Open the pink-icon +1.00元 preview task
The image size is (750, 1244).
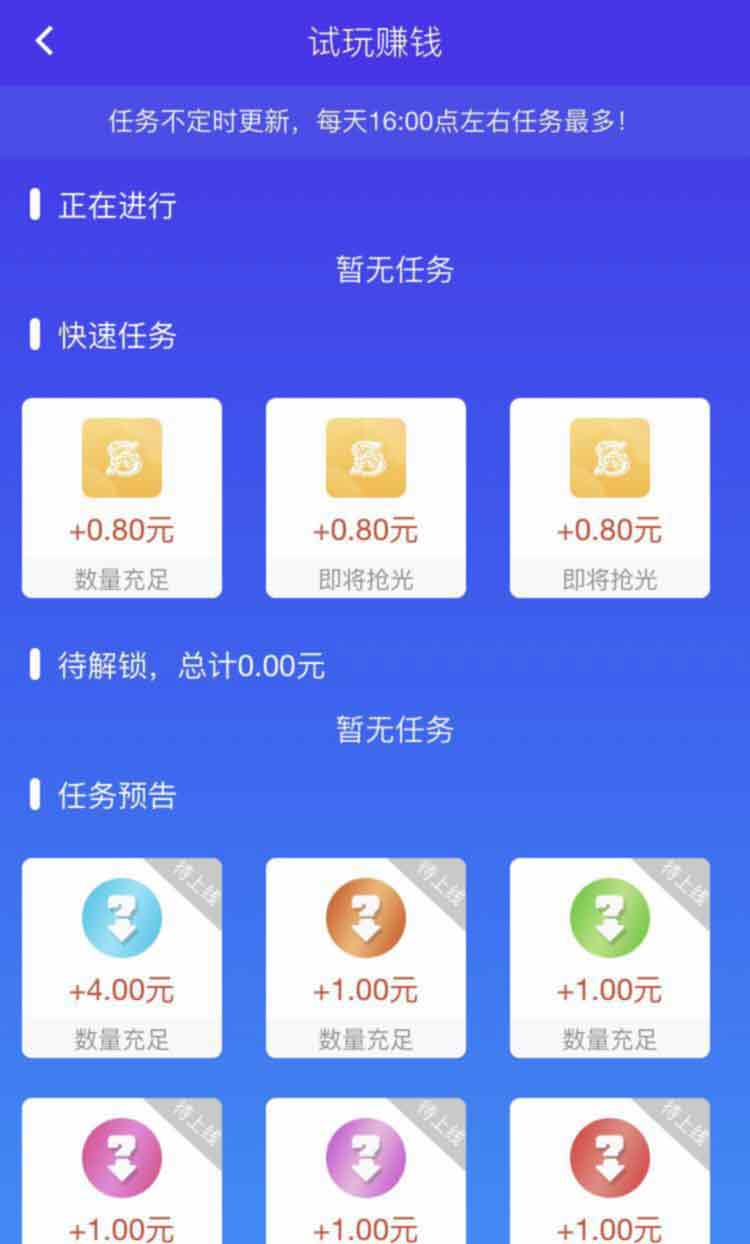pos(122,1171)
